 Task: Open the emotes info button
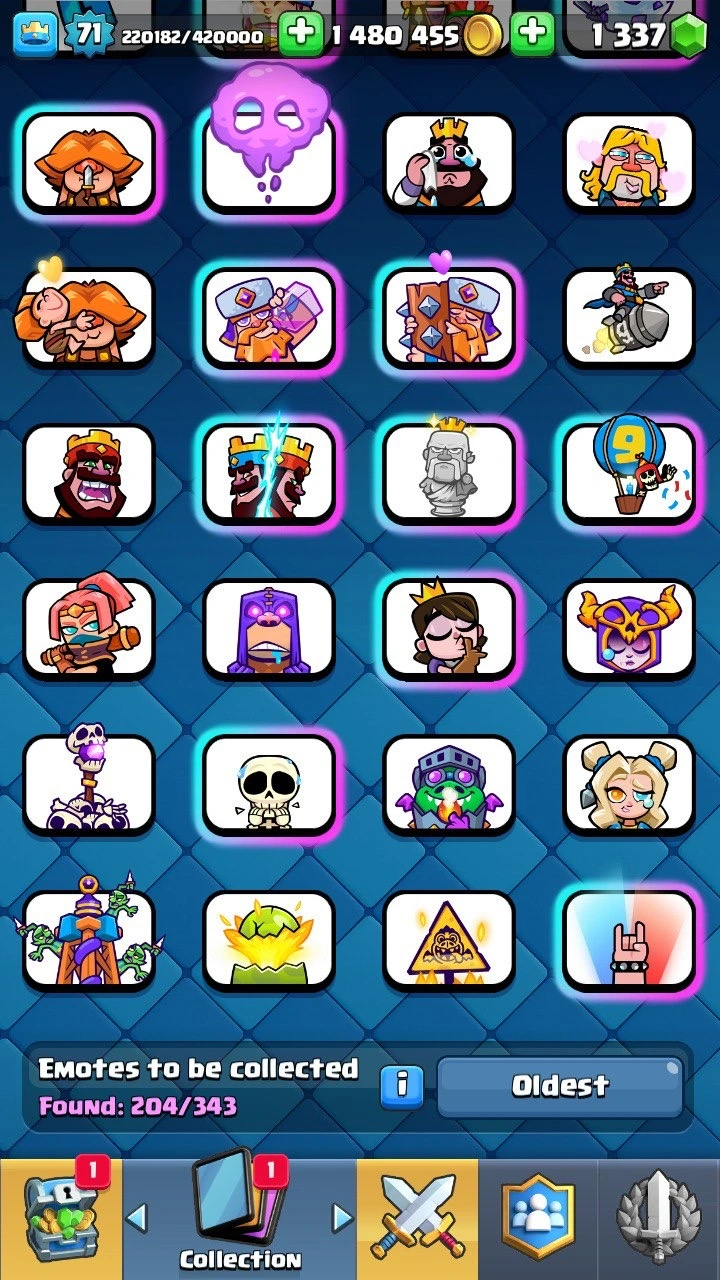tap(401, 1086)
